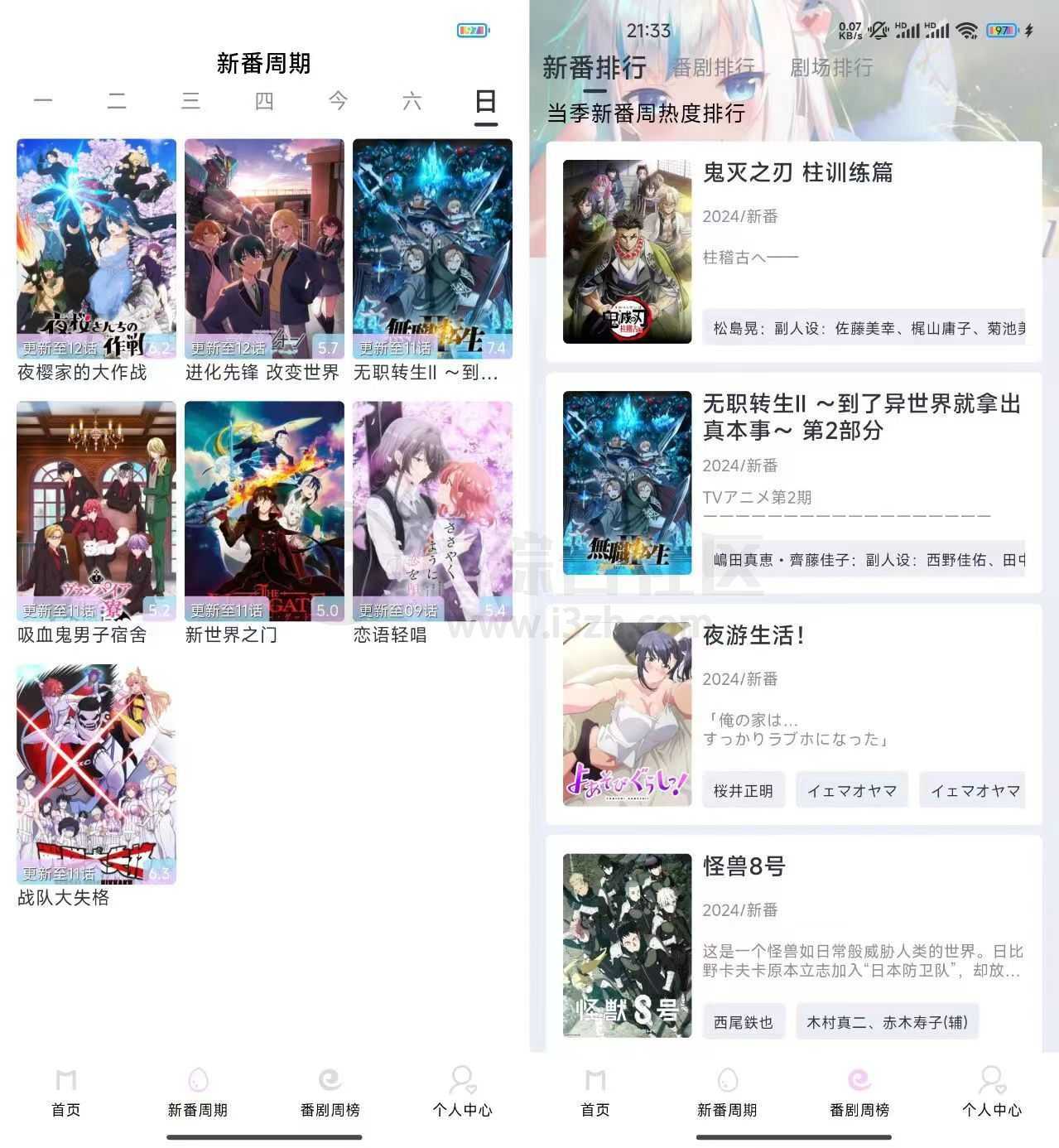Open 战队大失格 poster tile
The height and width of the screenshot is (1148, 1059).
click(96, 774)
